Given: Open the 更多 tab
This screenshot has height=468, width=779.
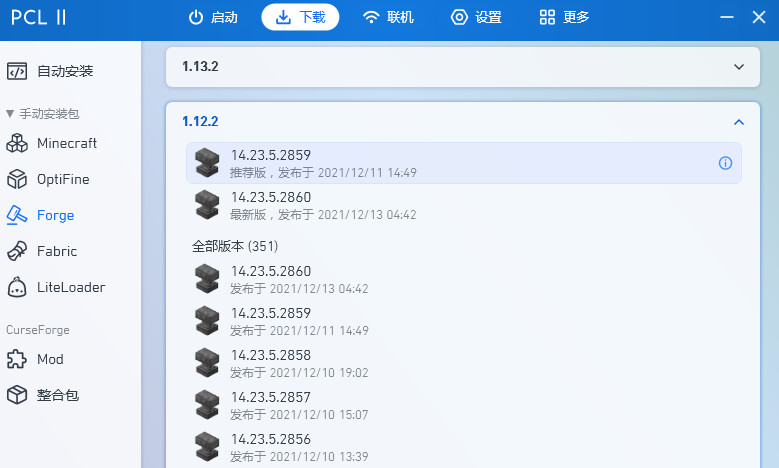Looking at the screenshot, I should (x=564, y=17).
